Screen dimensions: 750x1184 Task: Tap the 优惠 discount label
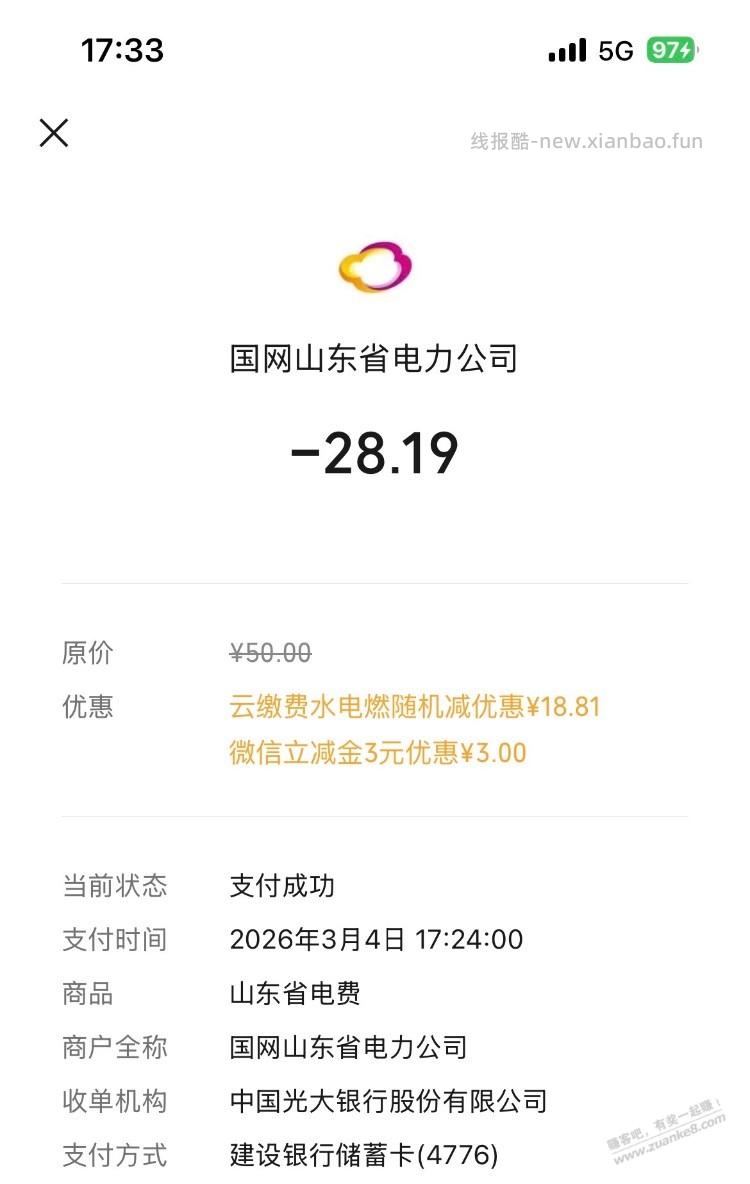pyautogui.click(x=92, y=707)
